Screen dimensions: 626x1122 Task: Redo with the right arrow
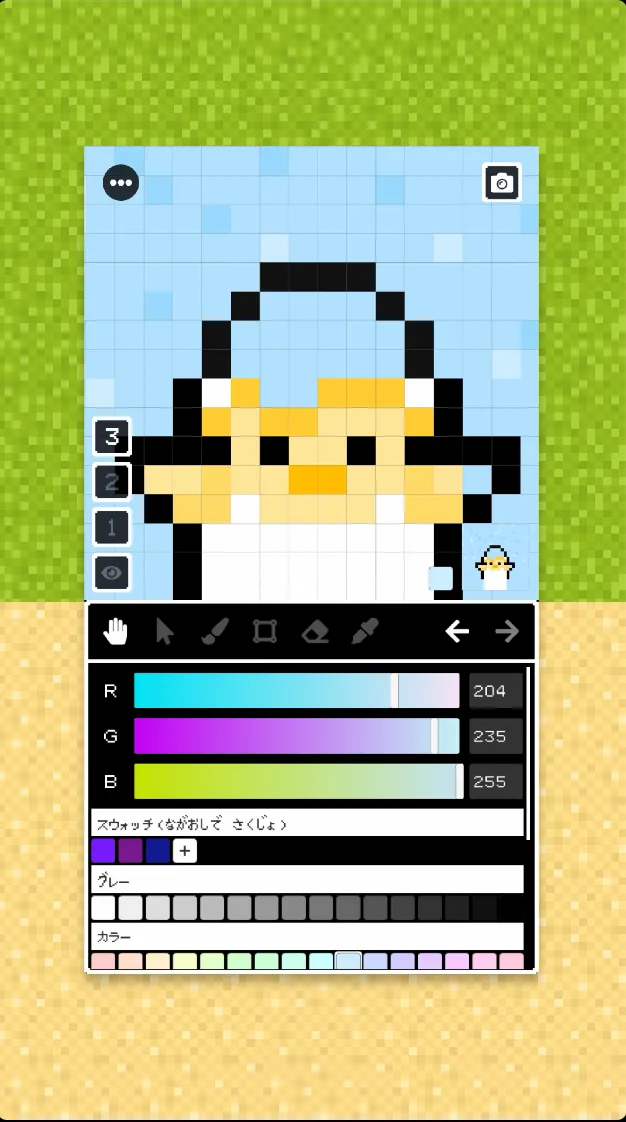click(507, 631)
